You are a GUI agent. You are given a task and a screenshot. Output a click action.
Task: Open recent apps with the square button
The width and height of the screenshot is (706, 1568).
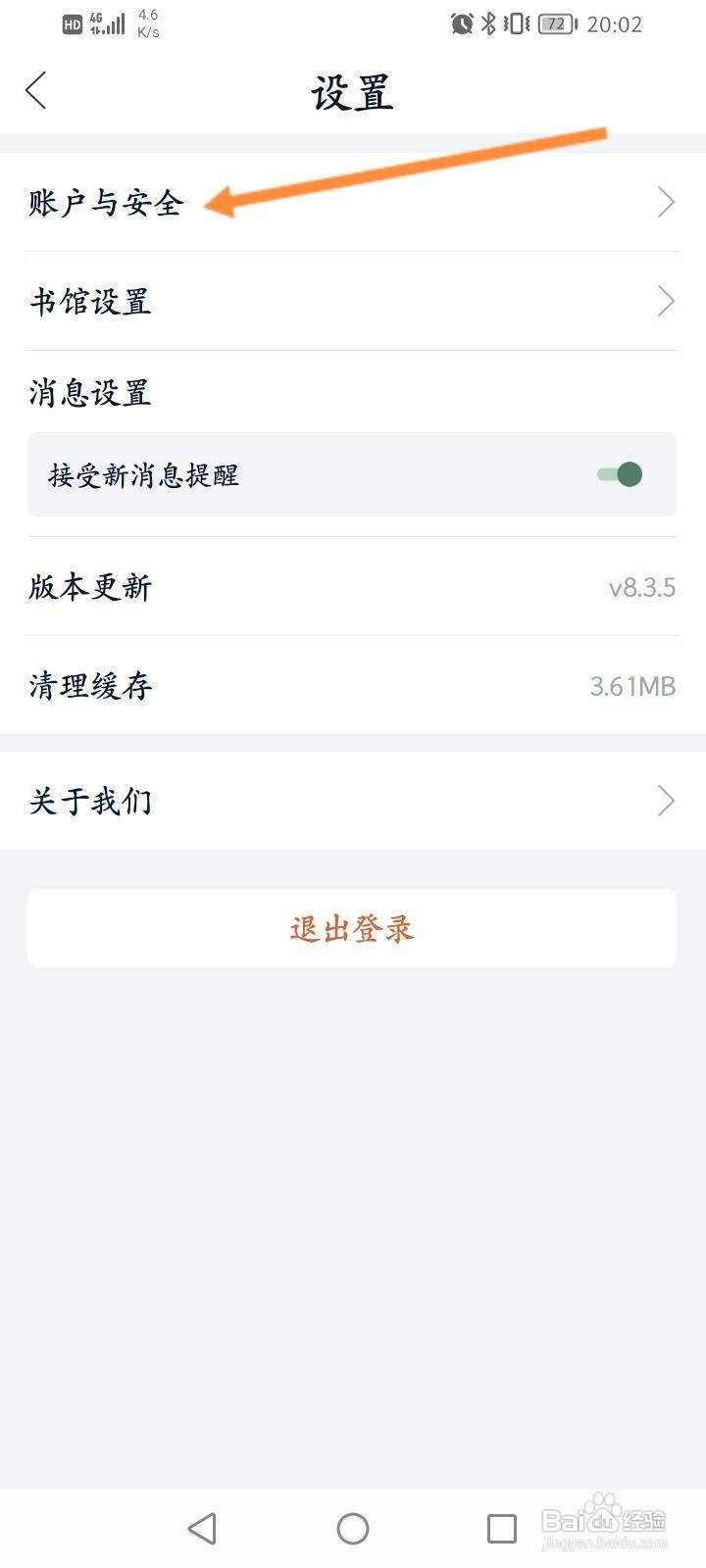coord(502,1529)
